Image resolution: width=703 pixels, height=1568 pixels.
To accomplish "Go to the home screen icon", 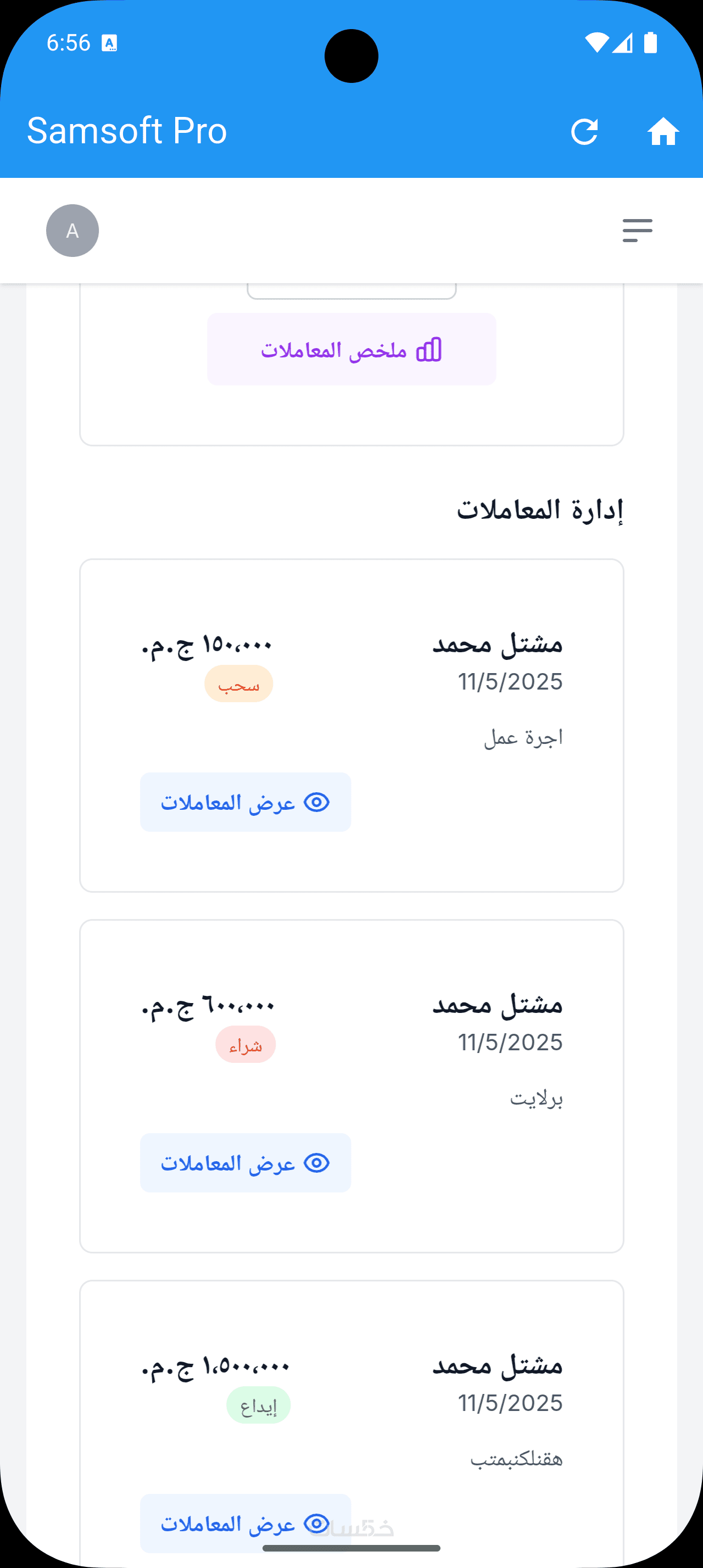I will [663, 131].
